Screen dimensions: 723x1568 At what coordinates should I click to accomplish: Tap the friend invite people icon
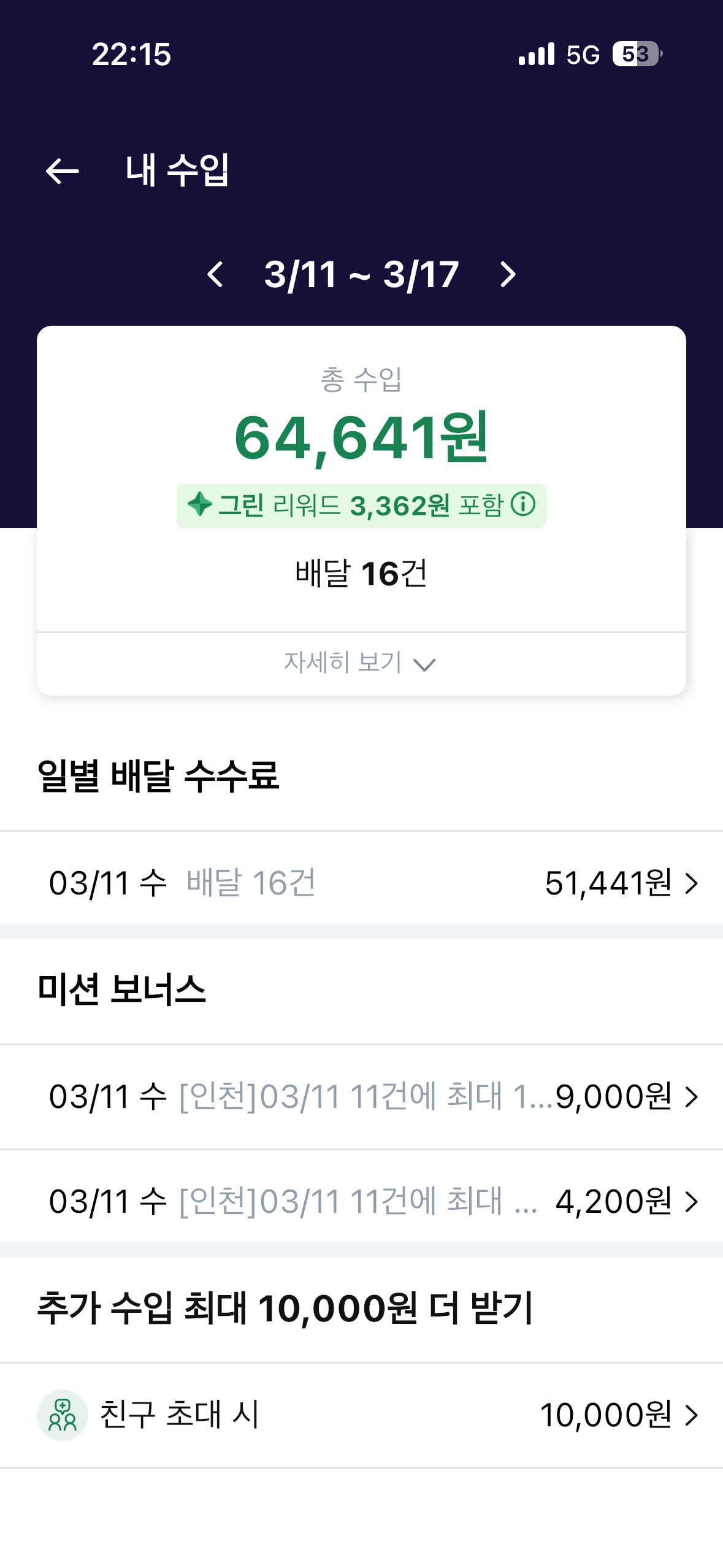coord(63,1414)
